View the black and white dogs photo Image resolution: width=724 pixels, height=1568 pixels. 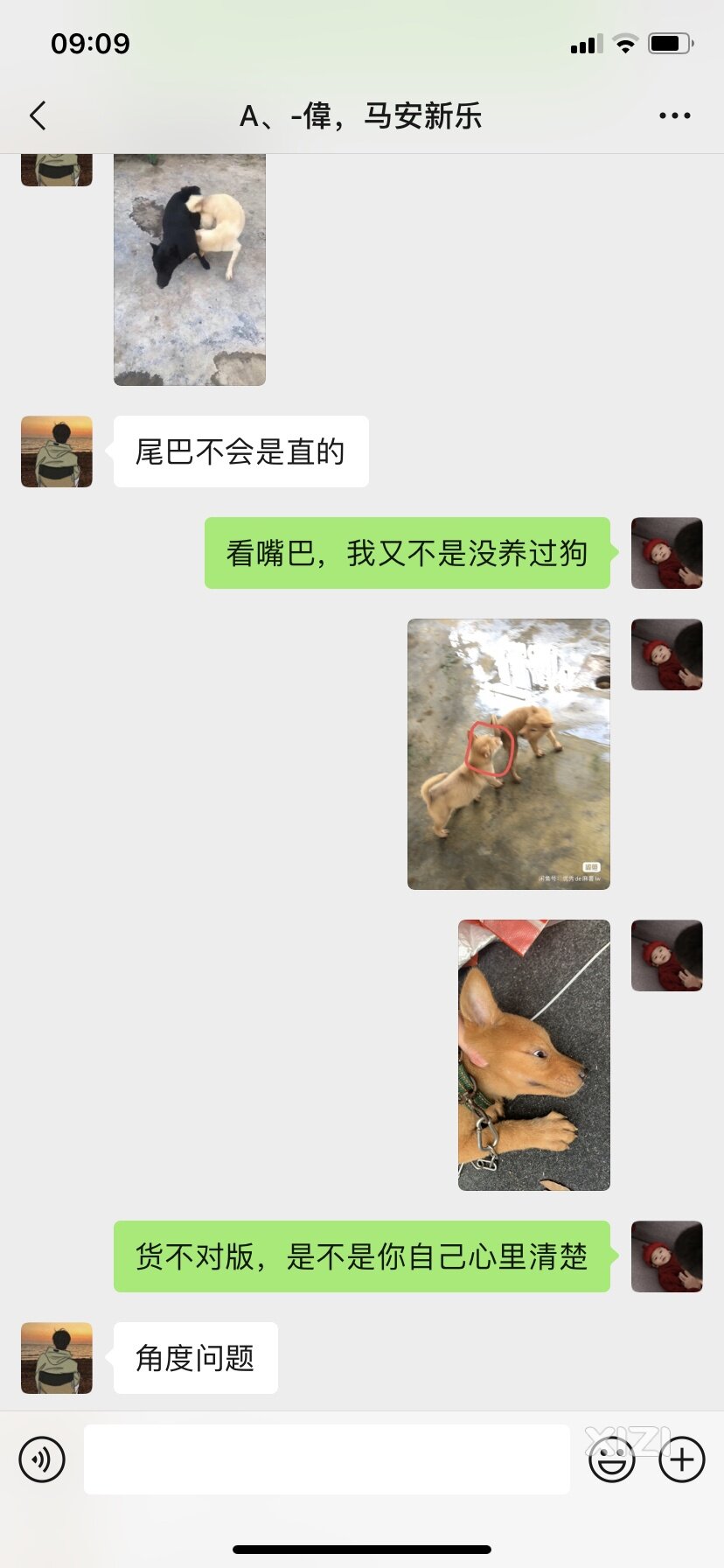click(190, 269)
